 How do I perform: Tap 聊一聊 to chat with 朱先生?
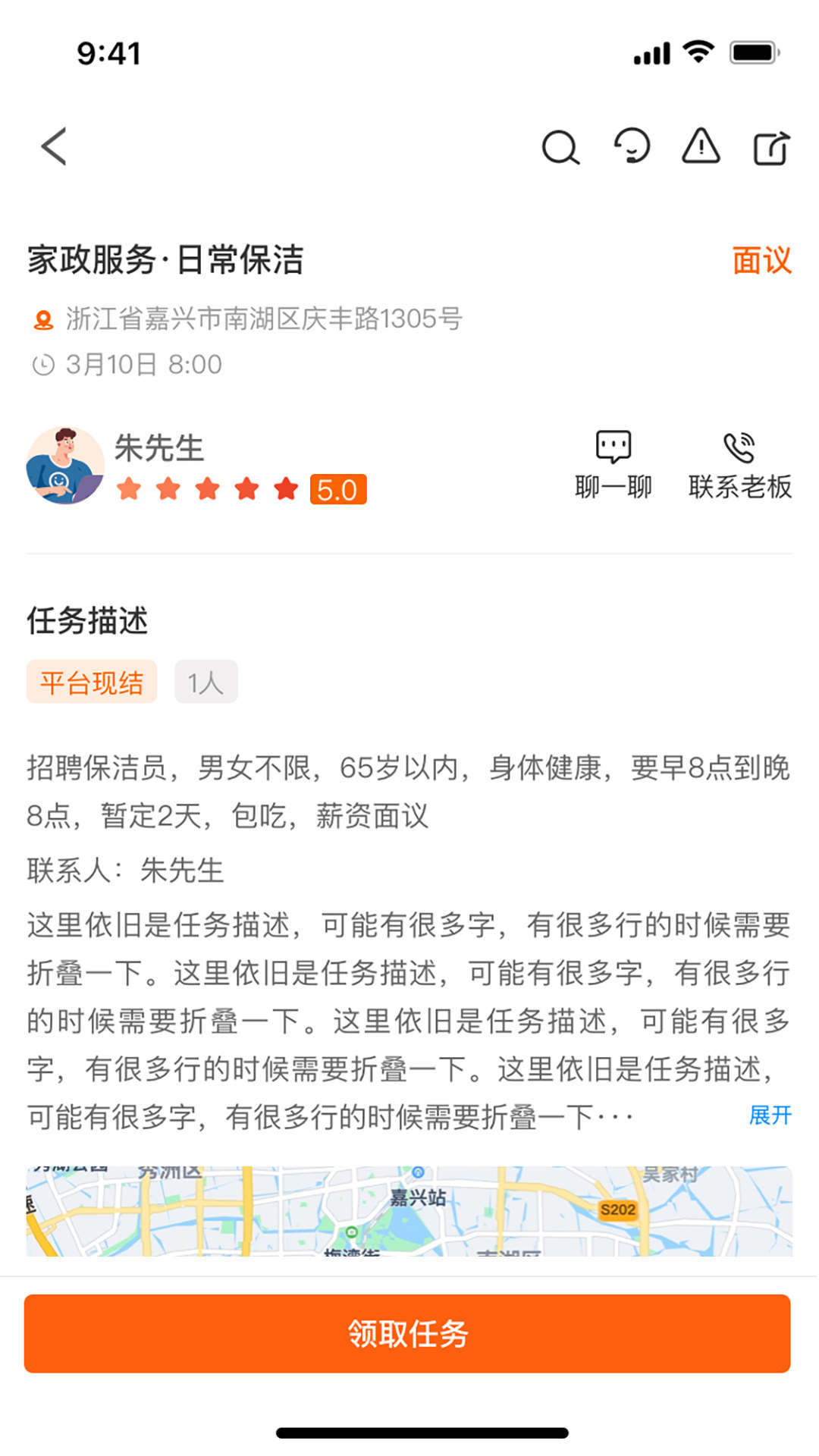[x=613, y=465]
